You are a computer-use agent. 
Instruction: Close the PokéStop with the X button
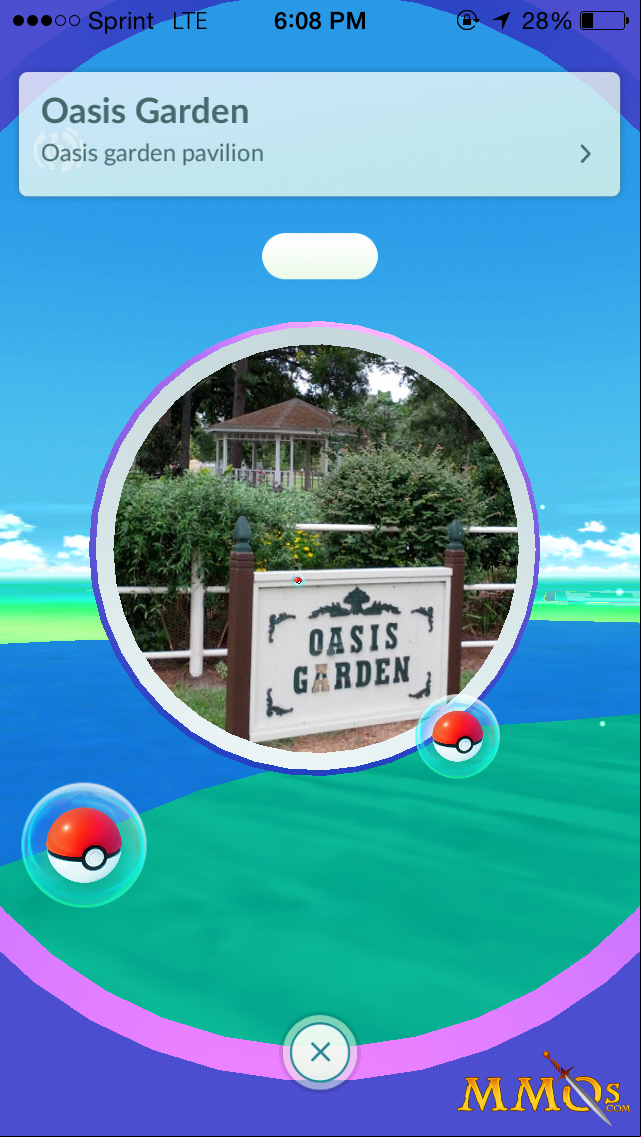320,1052
